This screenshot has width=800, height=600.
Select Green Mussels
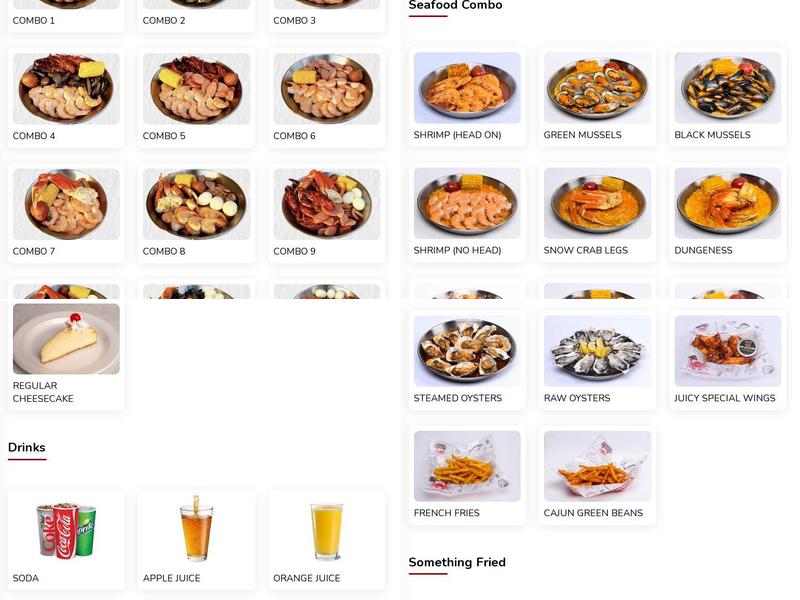(597, 97)
